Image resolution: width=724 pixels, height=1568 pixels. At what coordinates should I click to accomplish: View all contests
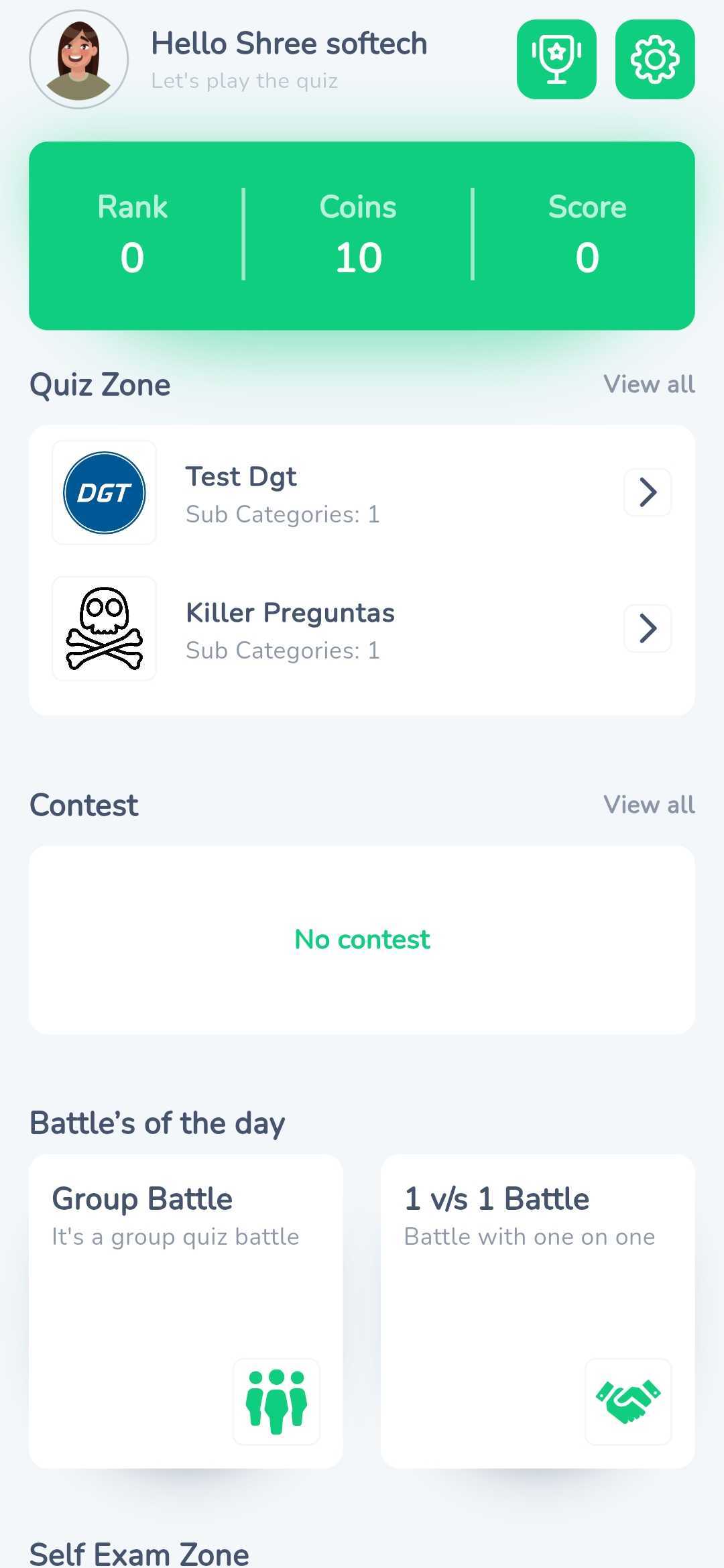coord(649,805)
